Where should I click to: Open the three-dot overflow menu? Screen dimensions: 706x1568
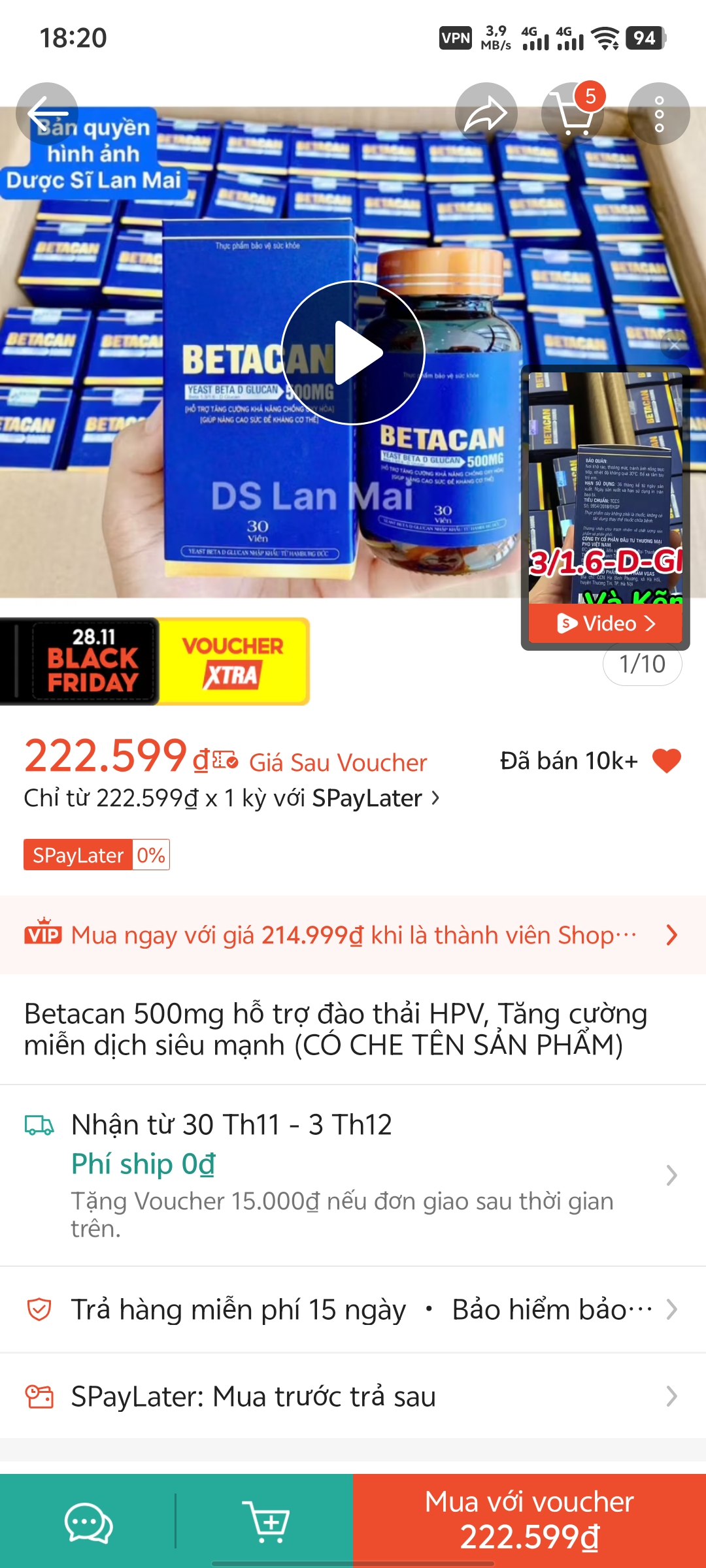[x=658, y=114]
